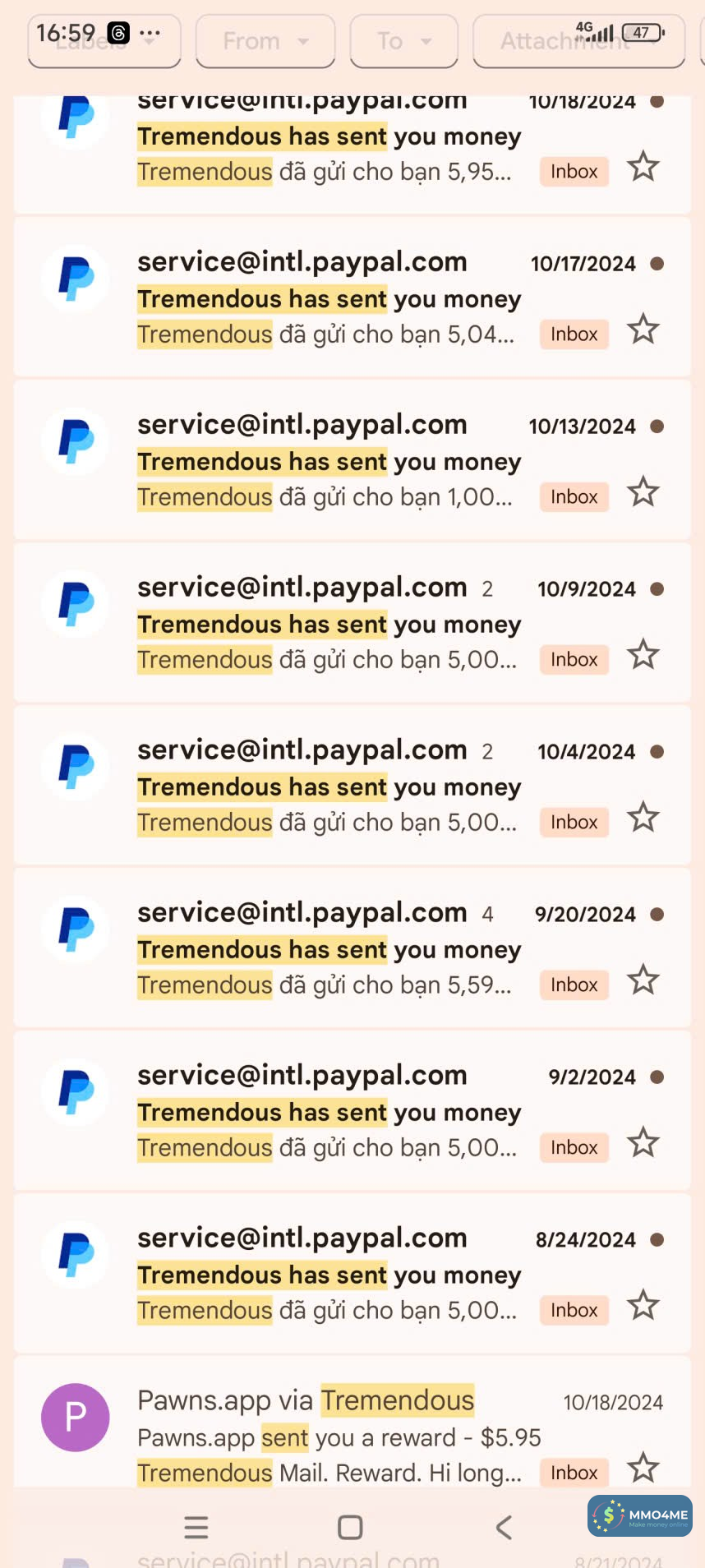Open the Pawns.app $5.95 reward email

pos(329,1437)
